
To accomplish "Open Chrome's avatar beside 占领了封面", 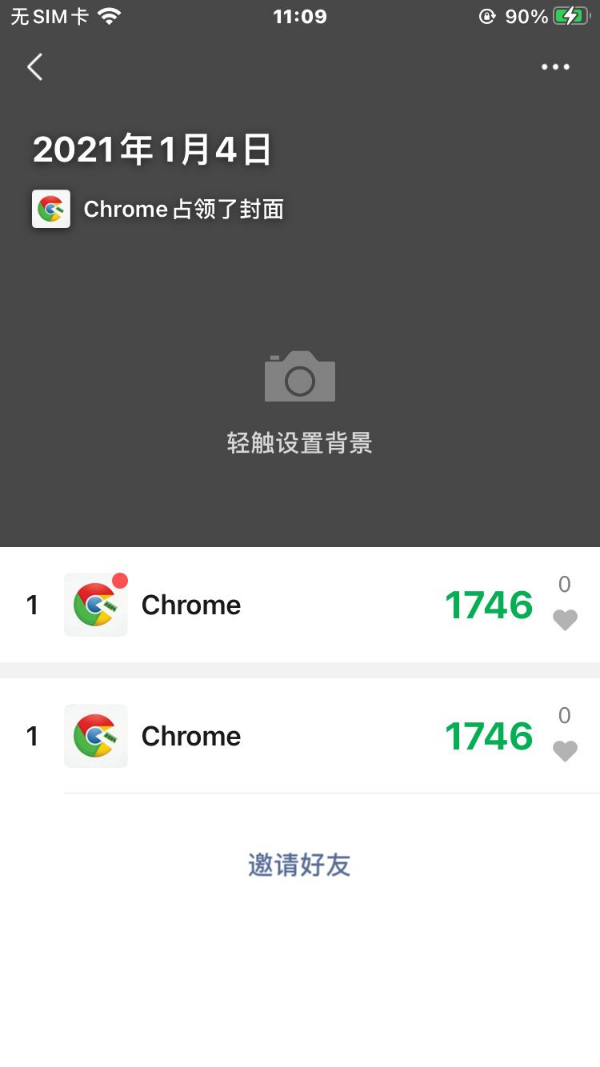I will coord(51,209).
